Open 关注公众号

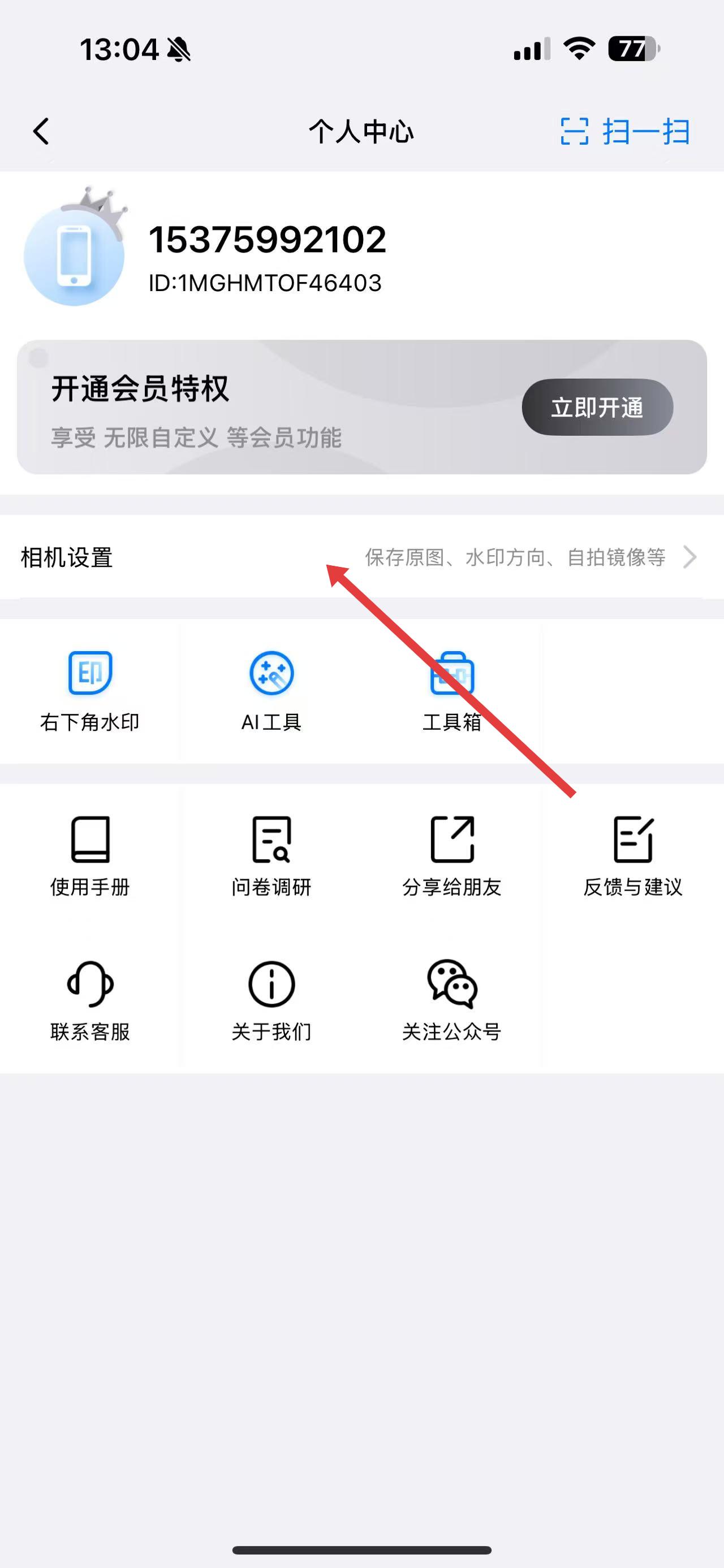[452, 1000]
